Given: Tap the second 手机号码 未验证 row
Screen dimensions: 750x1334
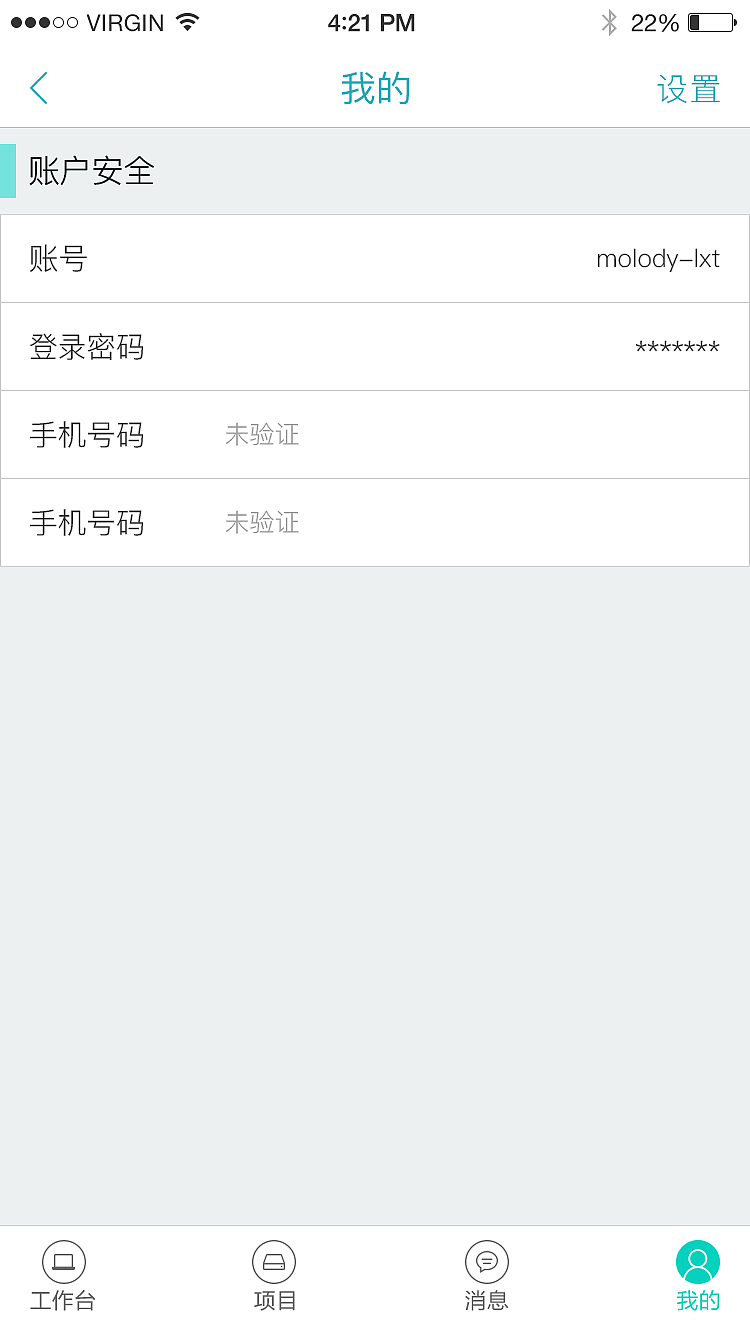Looking at the screenshot, I should tap(375, 523).
